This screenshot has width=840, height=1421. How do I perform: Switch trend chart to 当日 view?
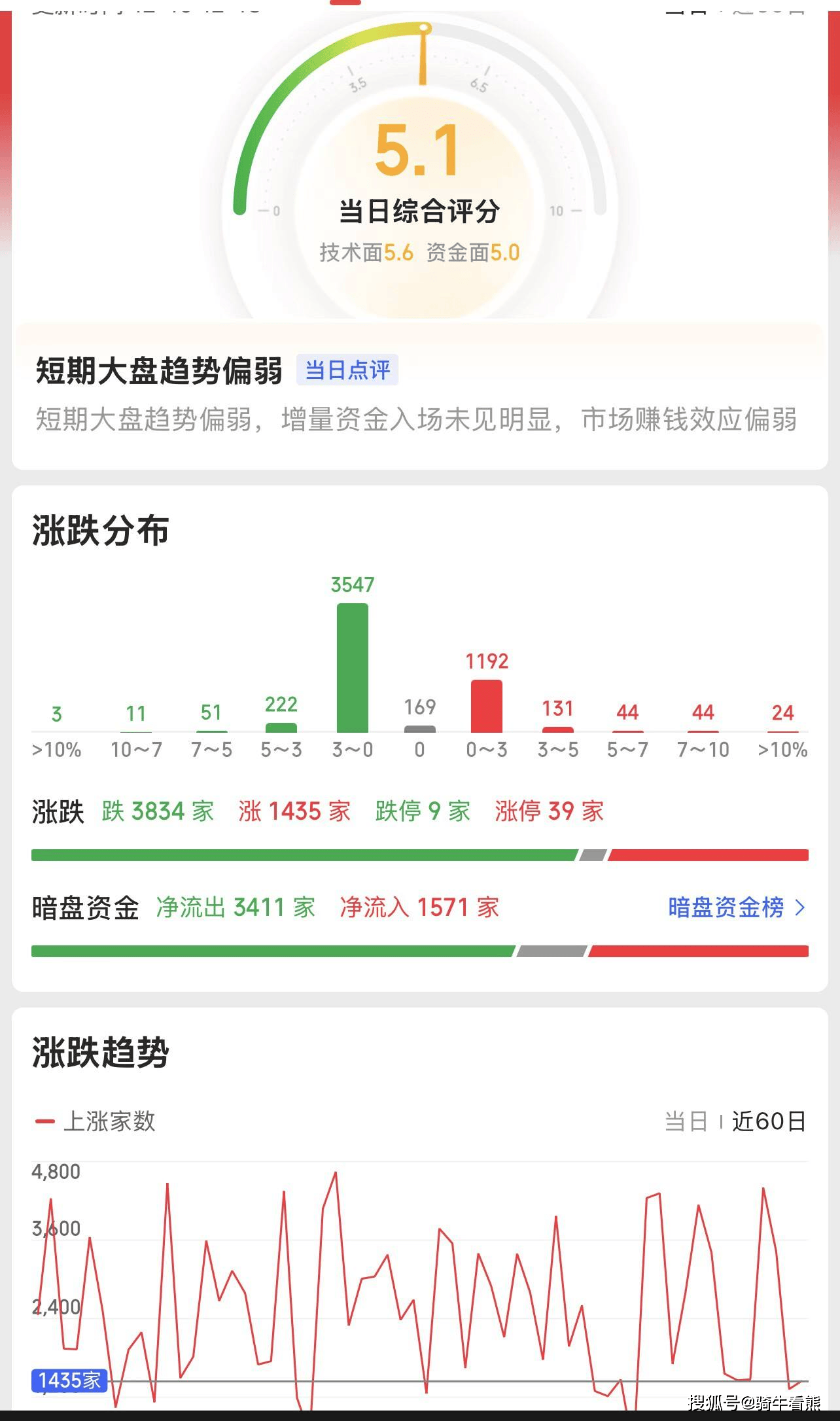point(686,1121)
